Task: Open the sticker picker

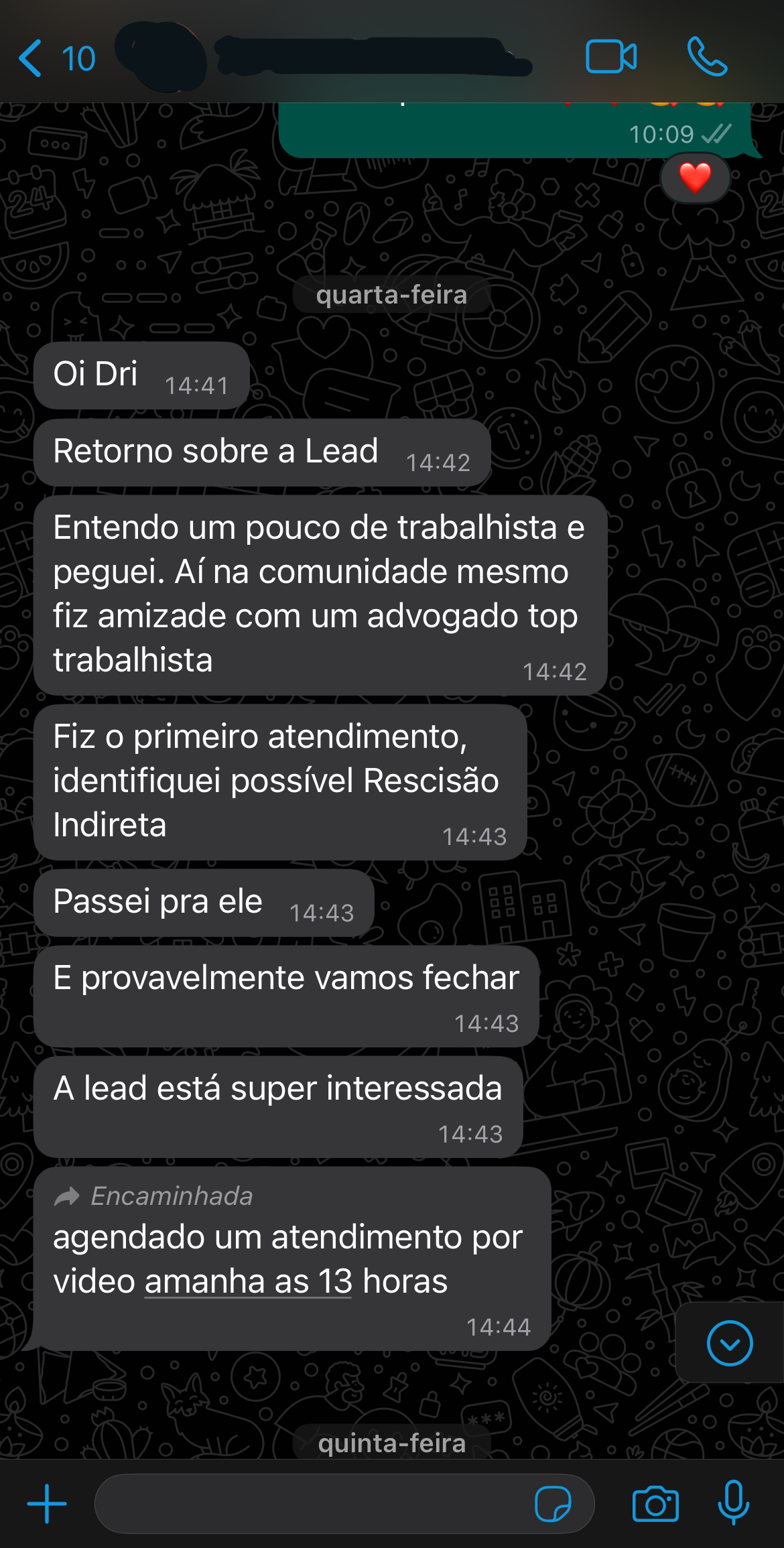Action: coord(552,1504)
